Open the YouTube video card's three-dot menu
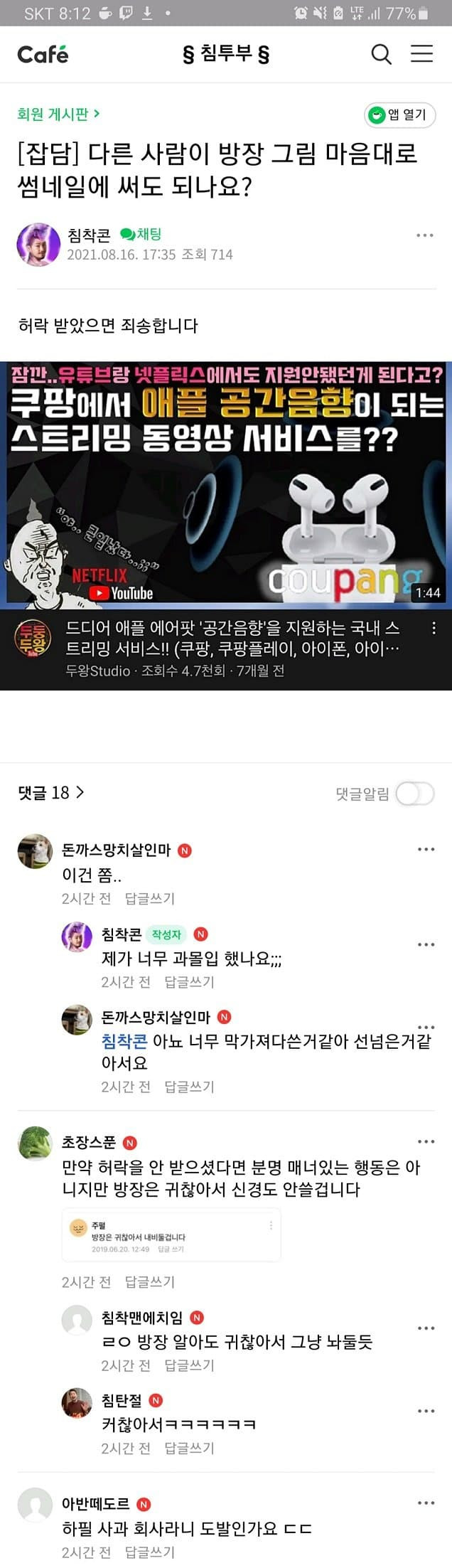Screen dimensions: 452x1568 point(434,628)
